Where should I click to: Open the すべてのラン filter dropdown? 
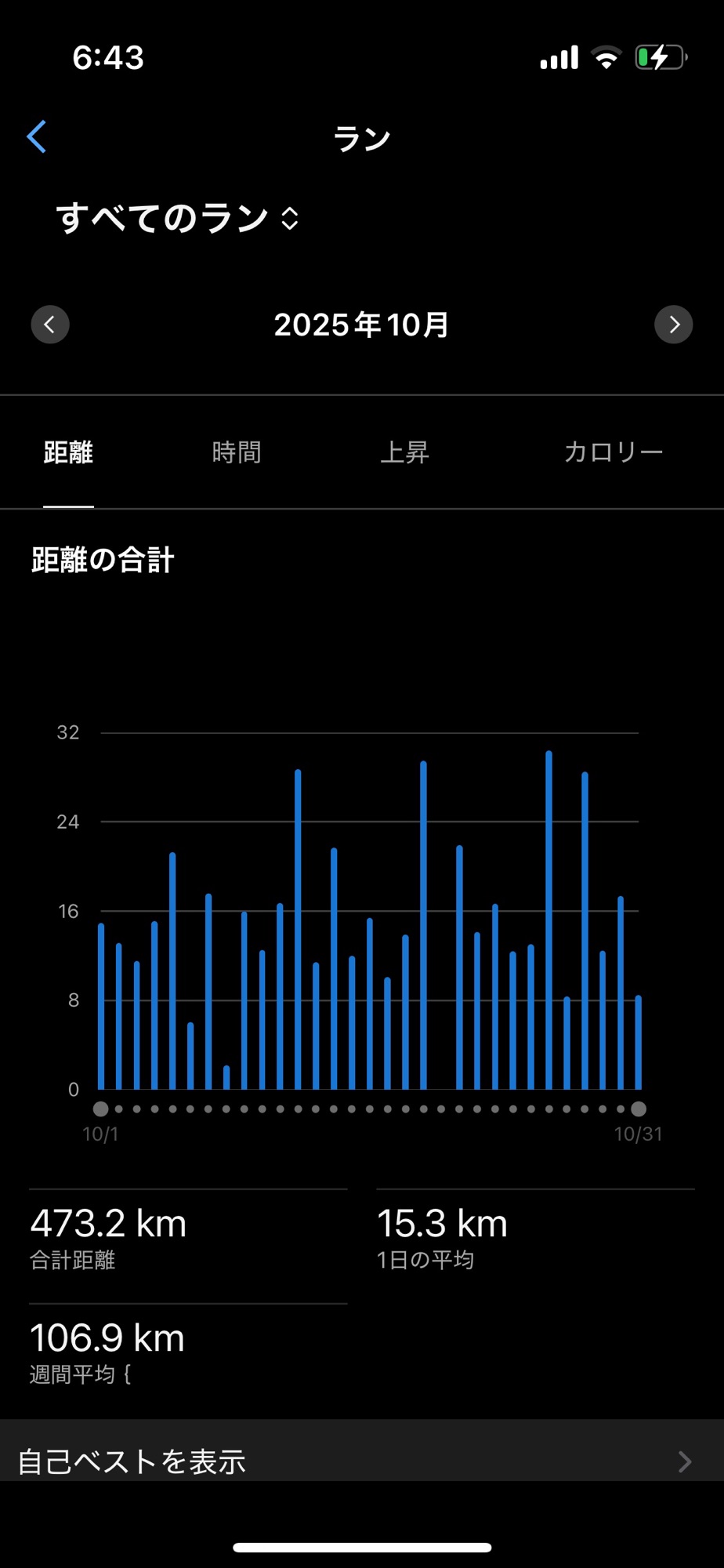[x=177, y=218]
